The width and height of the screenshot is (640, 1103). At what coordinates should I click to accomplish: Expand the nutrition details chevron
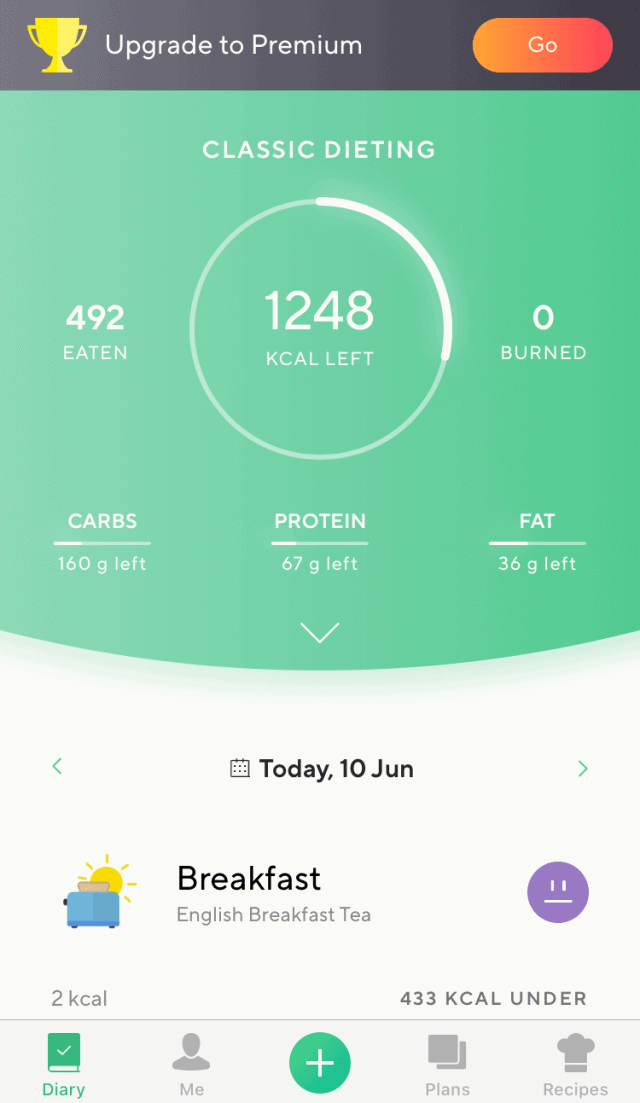click(x=320, y=633)
